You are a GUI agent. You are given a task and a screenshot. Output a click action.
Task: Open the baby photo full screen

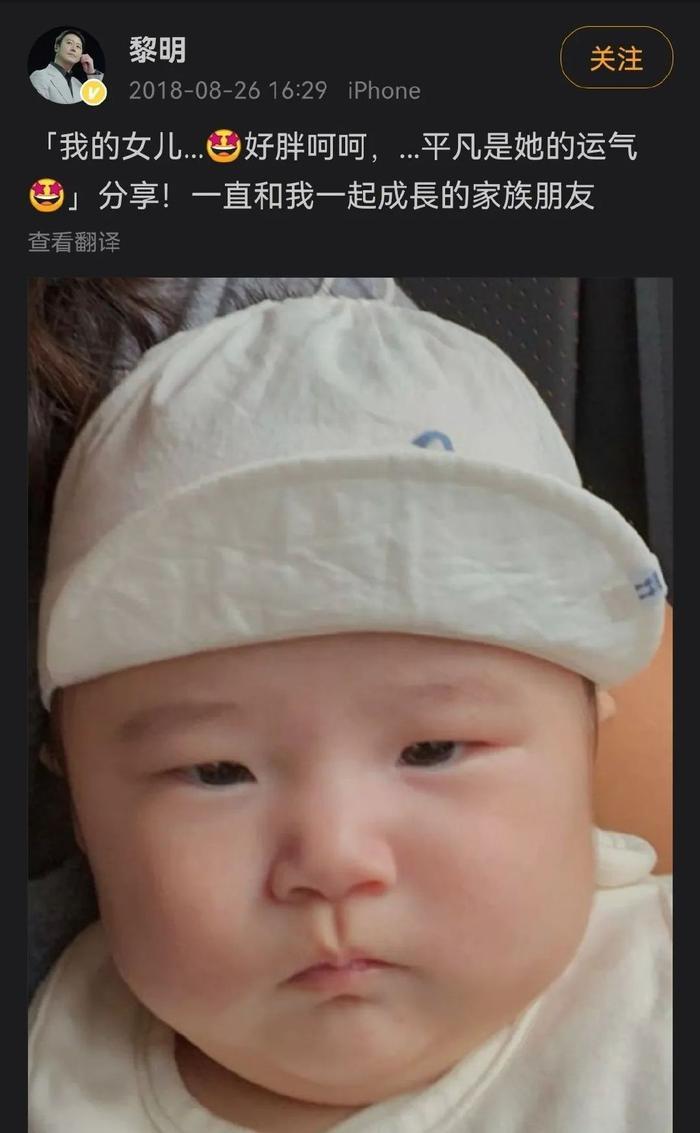[x=350, y=700]
